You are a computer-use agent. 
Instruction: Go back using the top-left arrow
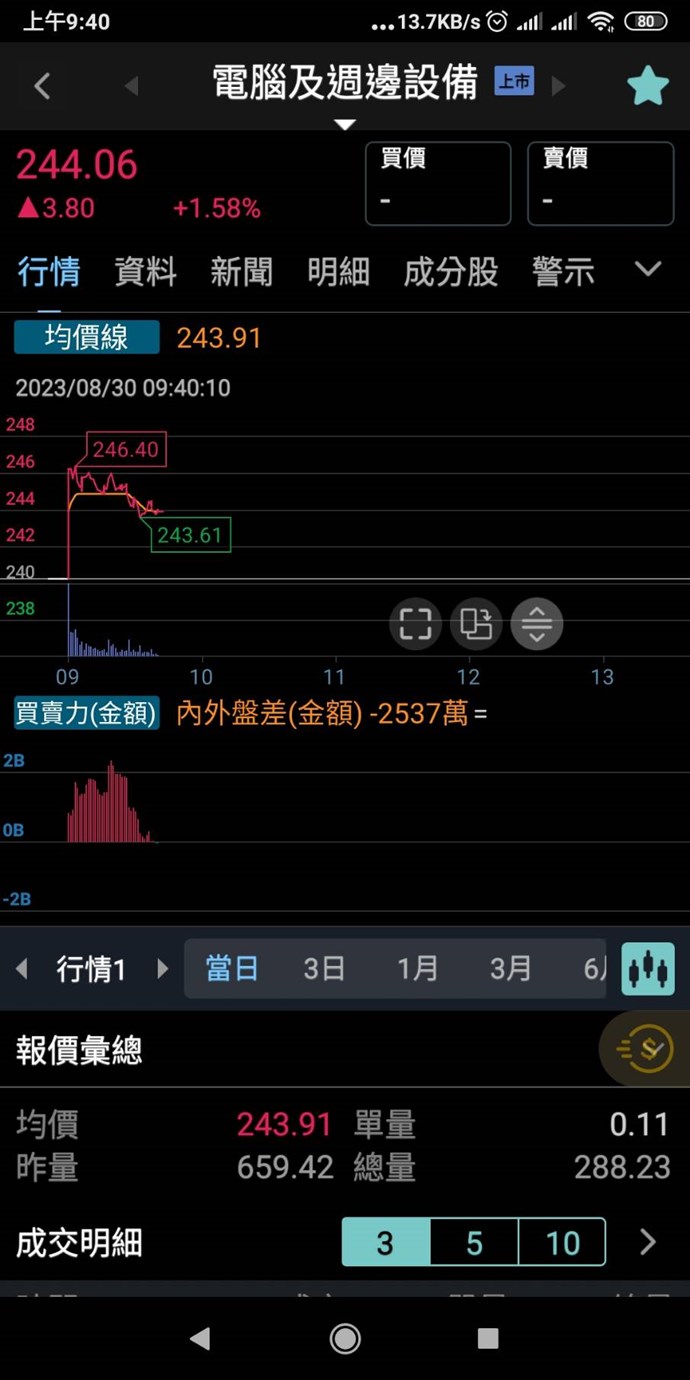click(42, 86)
